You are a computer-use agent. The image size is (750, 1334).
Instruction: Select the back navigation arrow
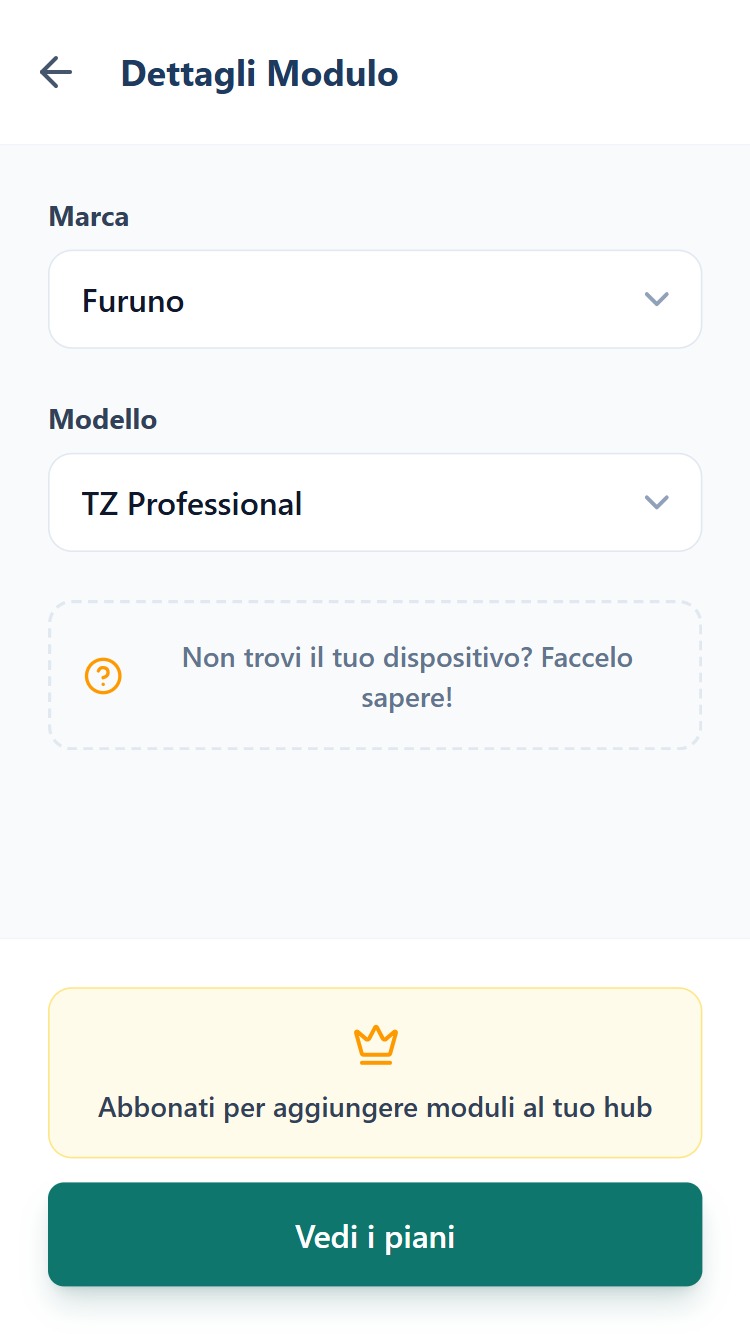tap(57, 72)
